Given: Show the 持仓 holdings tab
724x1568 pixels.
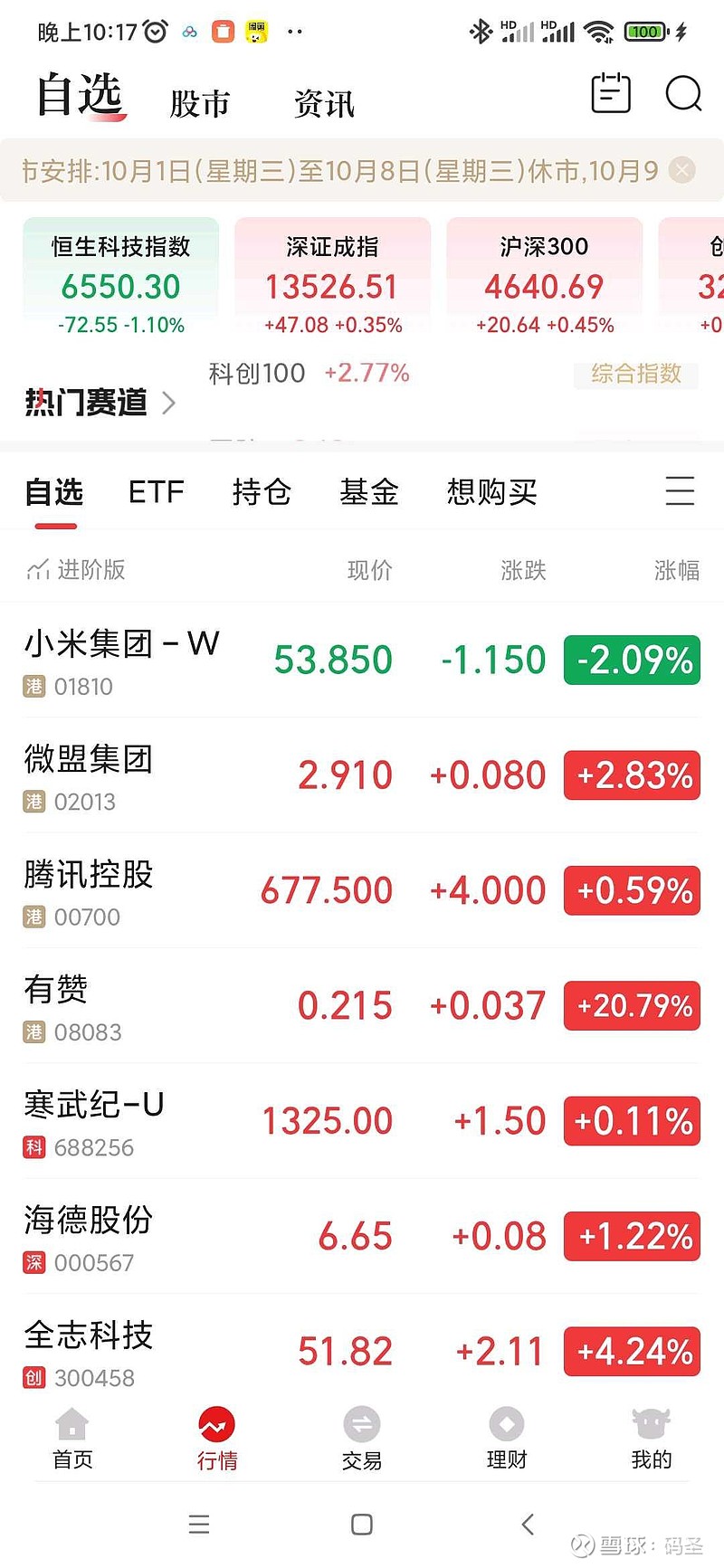Looking at the screenshot, I should point(262,491).
